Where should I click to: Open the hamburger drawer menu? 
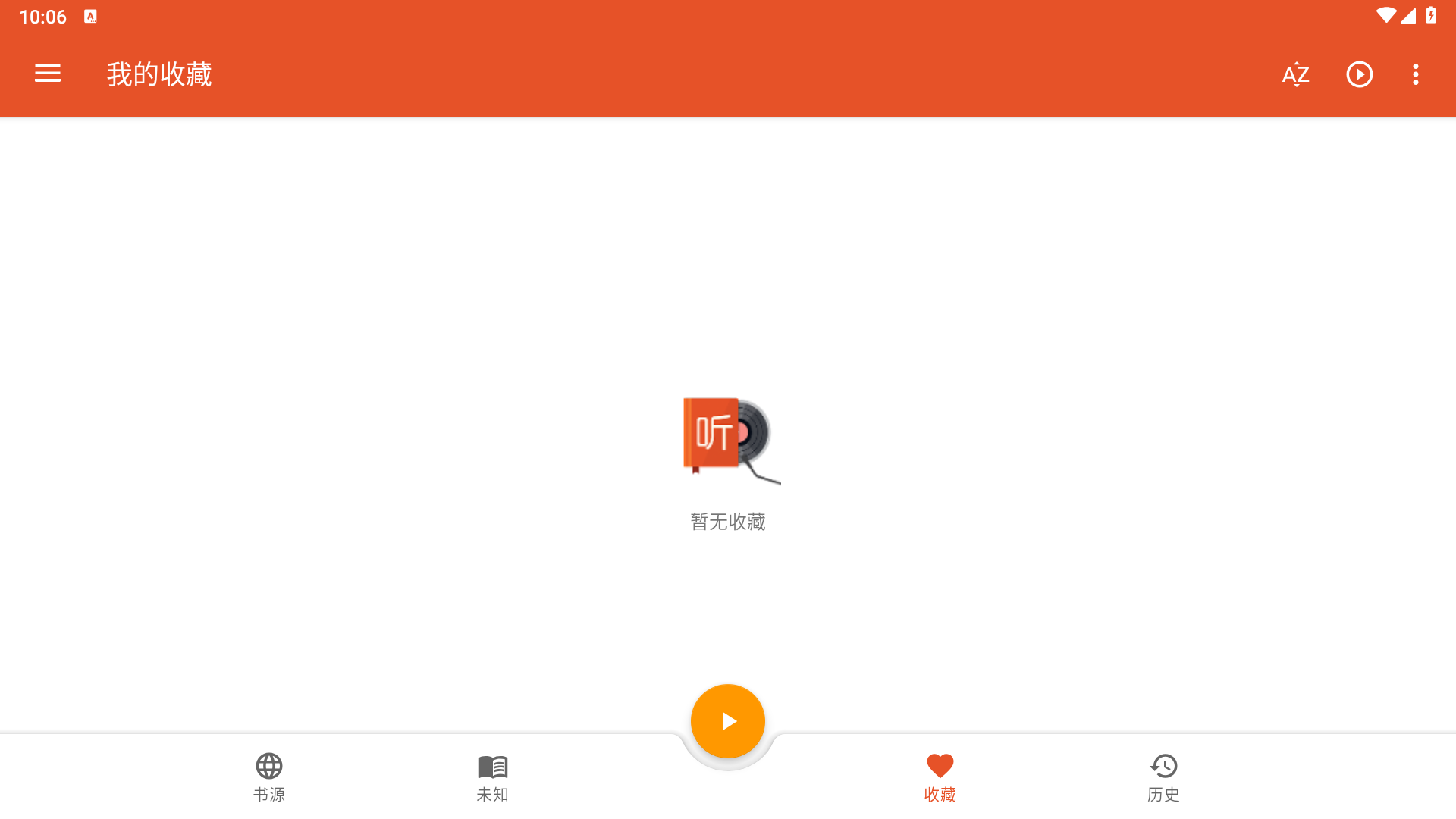coord(47,74)
